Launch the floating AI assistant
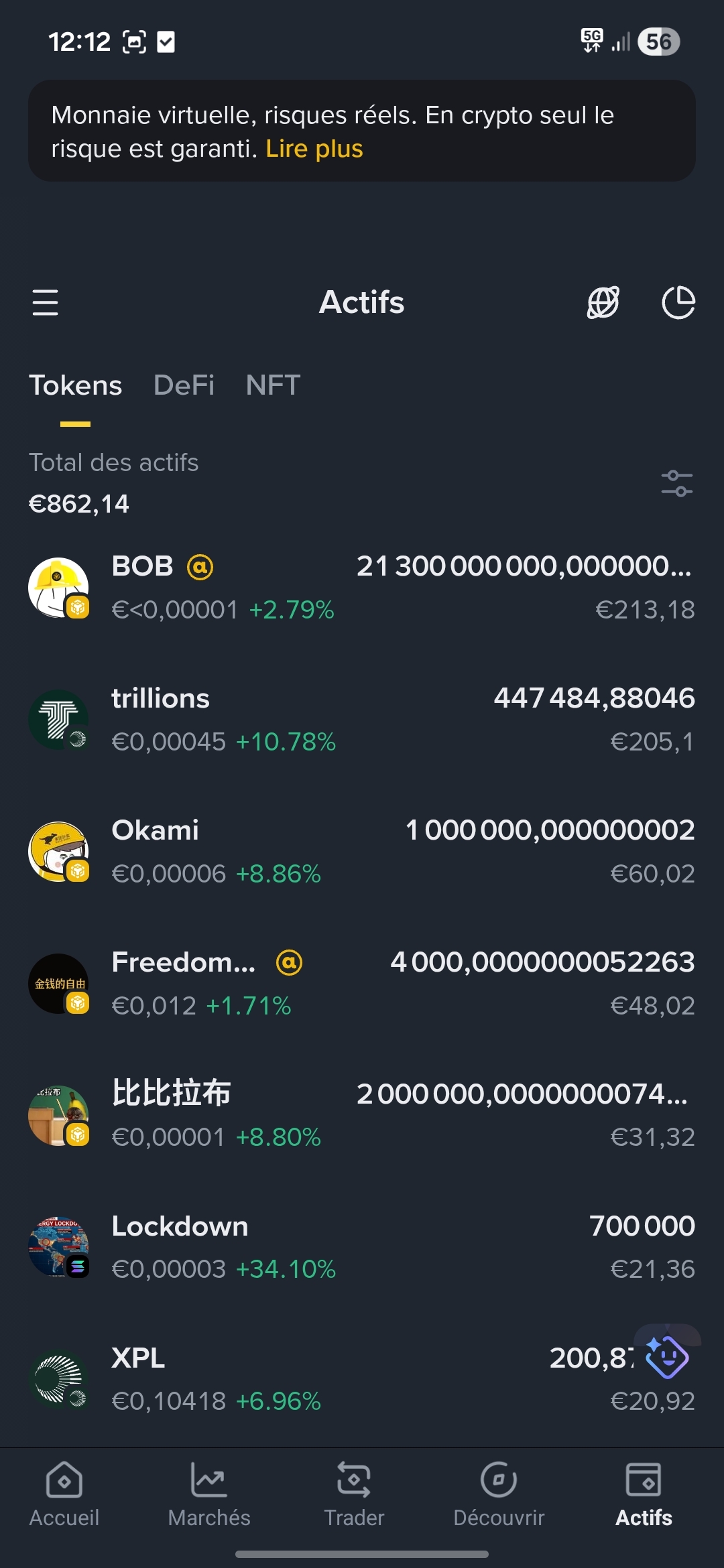Image resolution: width=724 pixels, height=1568 pixels. pos(666,1357)
